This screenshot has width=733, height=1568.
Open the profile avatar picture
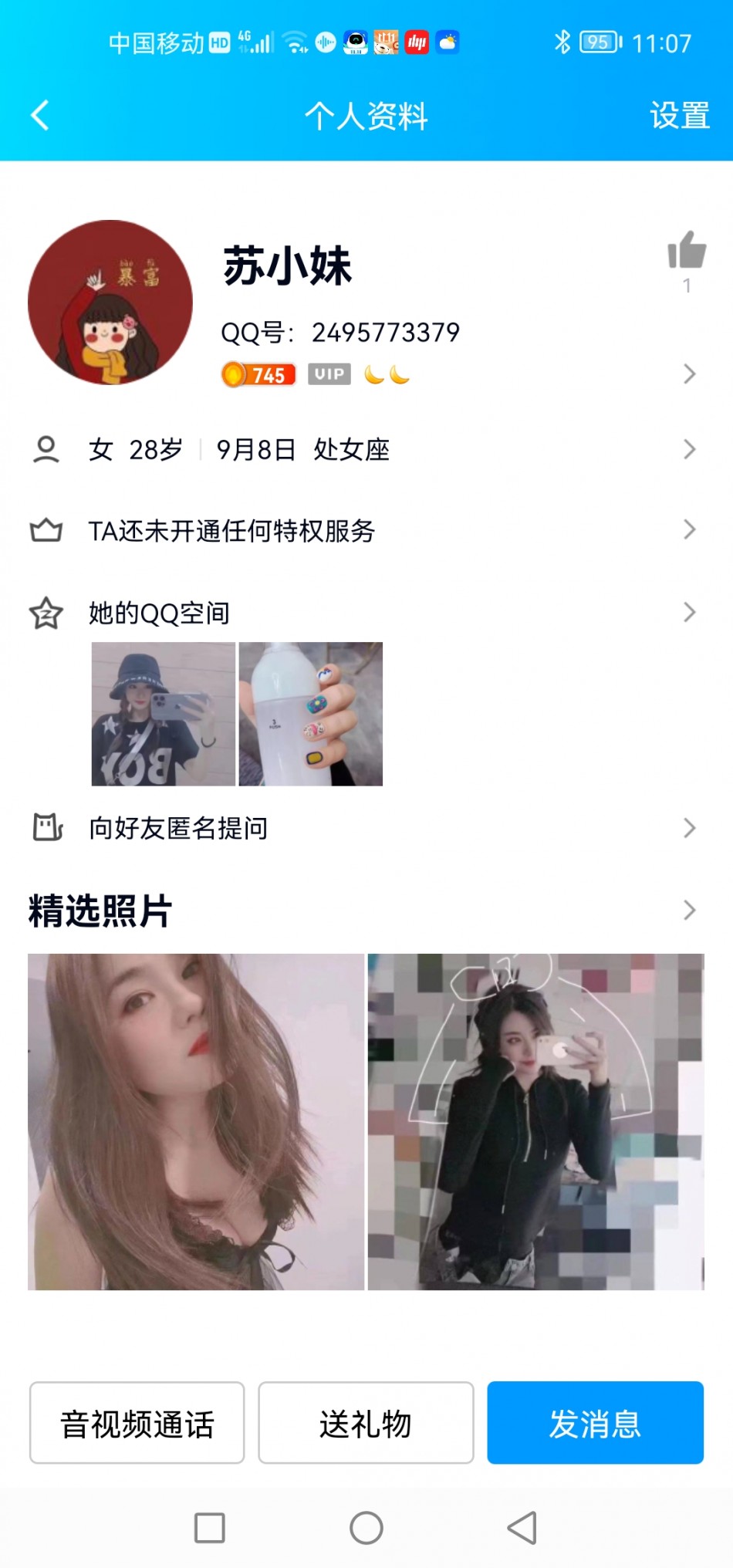pos(110,302)
